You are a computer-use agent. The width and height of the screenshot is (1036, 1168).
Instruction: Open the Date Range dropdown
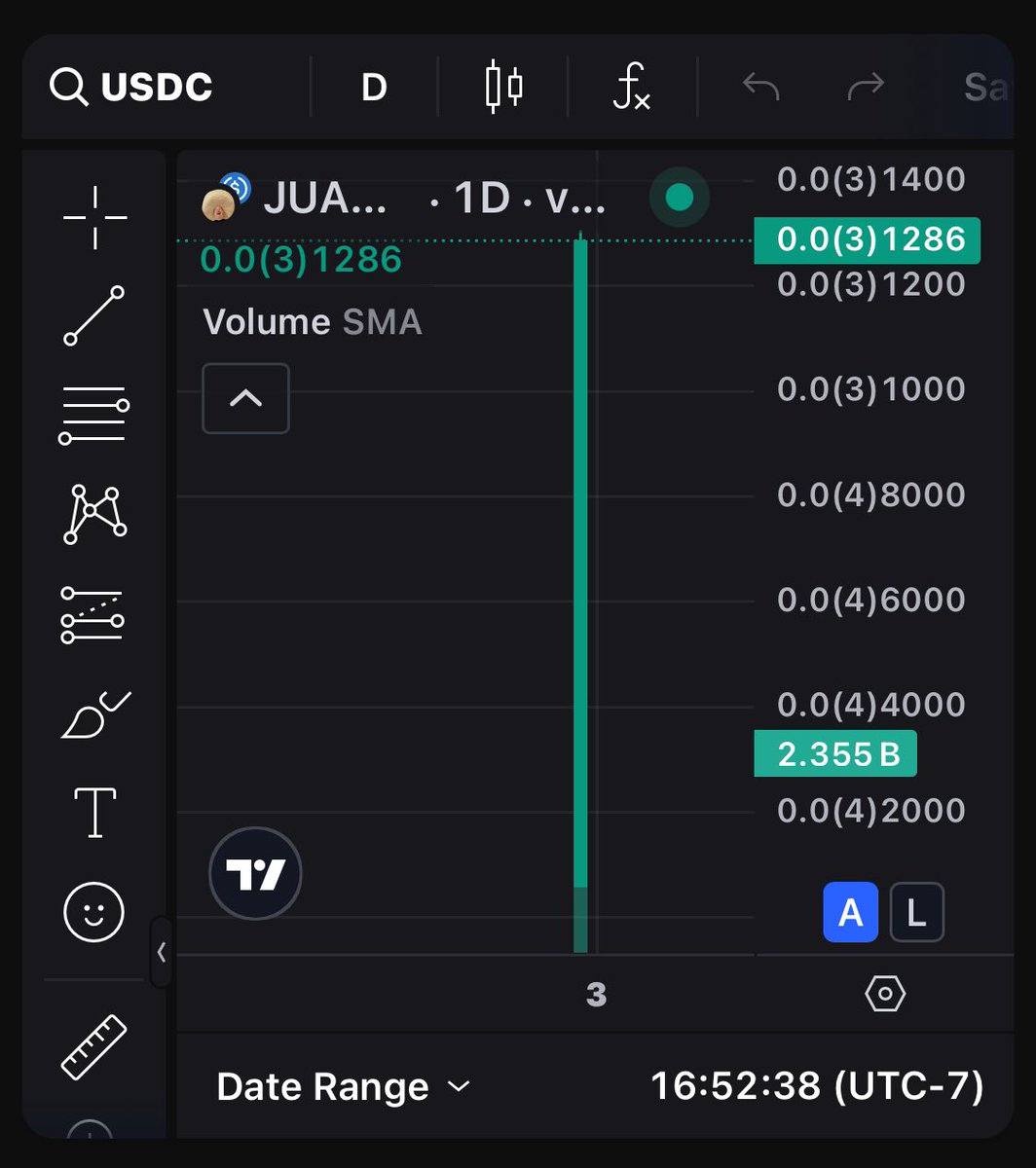point(343,1086)
